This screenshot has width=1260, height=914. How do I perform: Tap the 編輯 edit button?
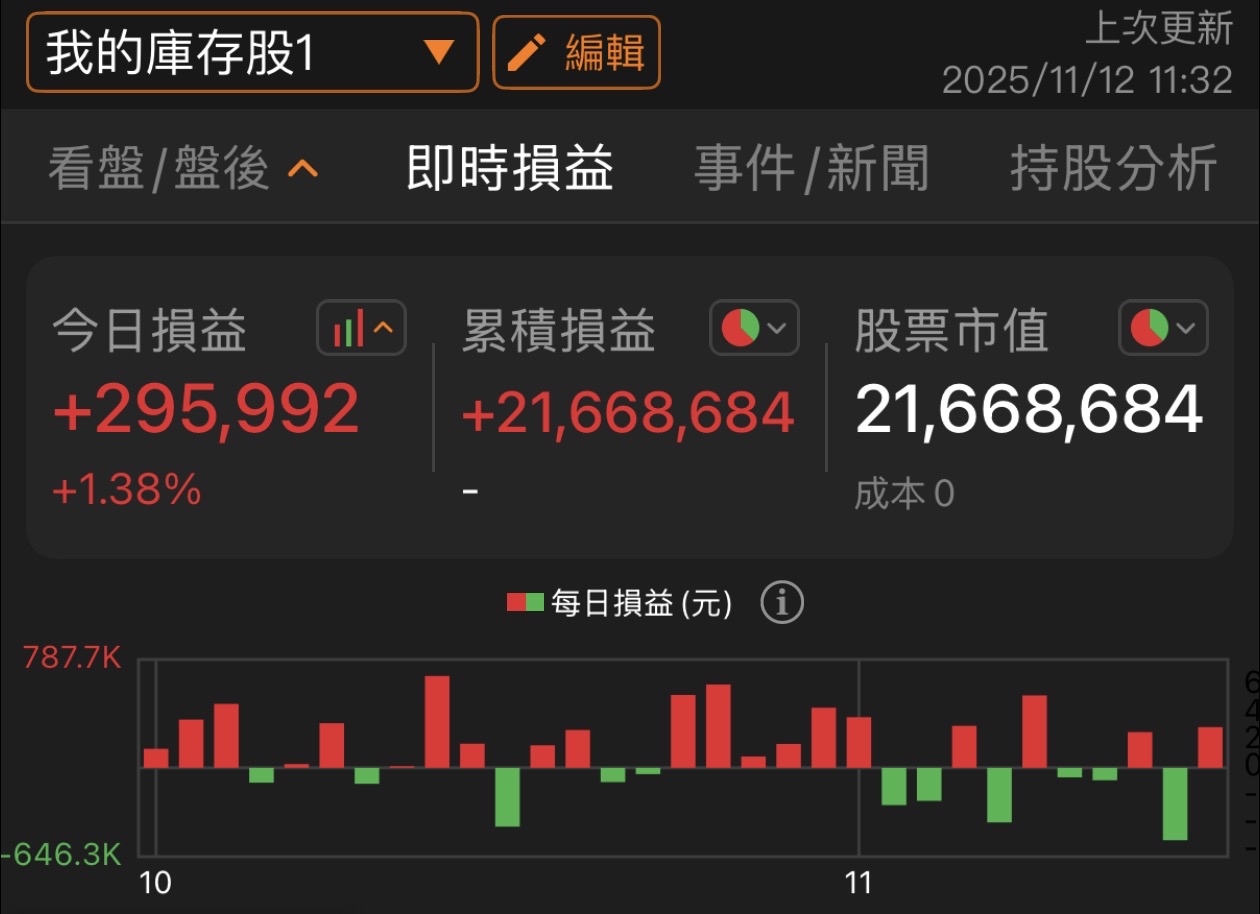click(576, 52)
